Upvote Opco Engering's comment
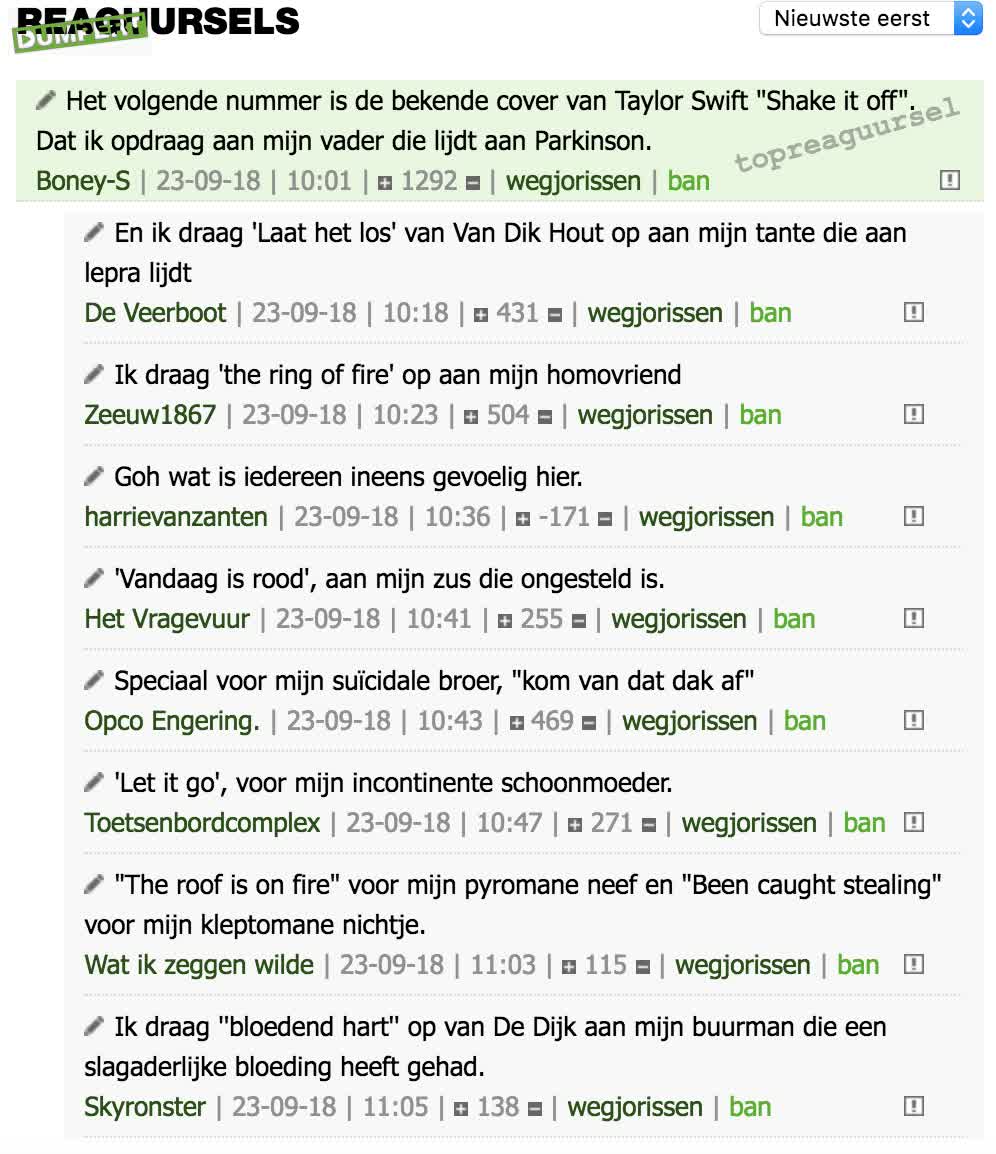 click(516, 722)
